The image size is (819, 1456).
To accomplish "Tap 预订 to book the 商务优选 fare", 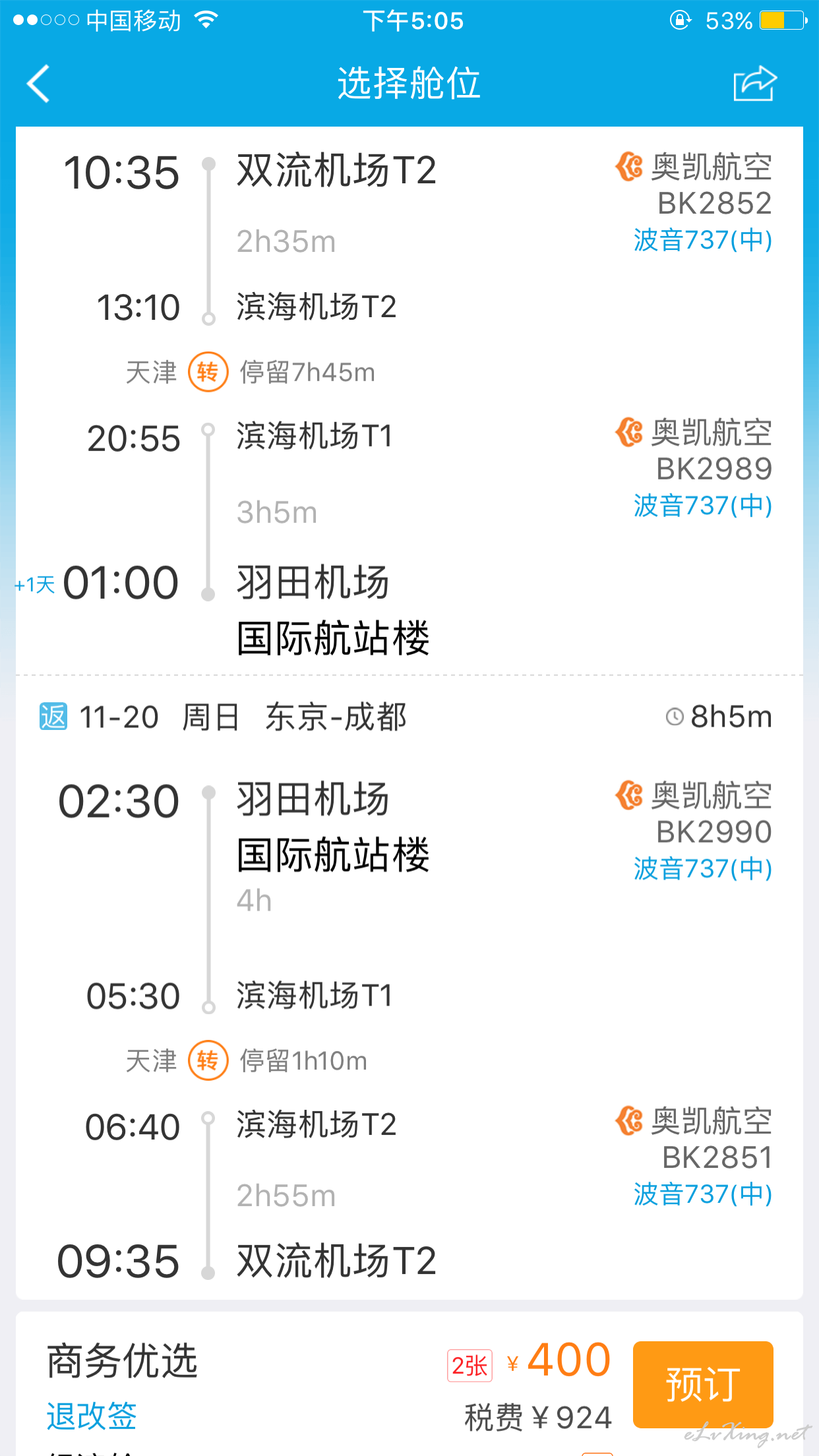I will pos(703,1383).
